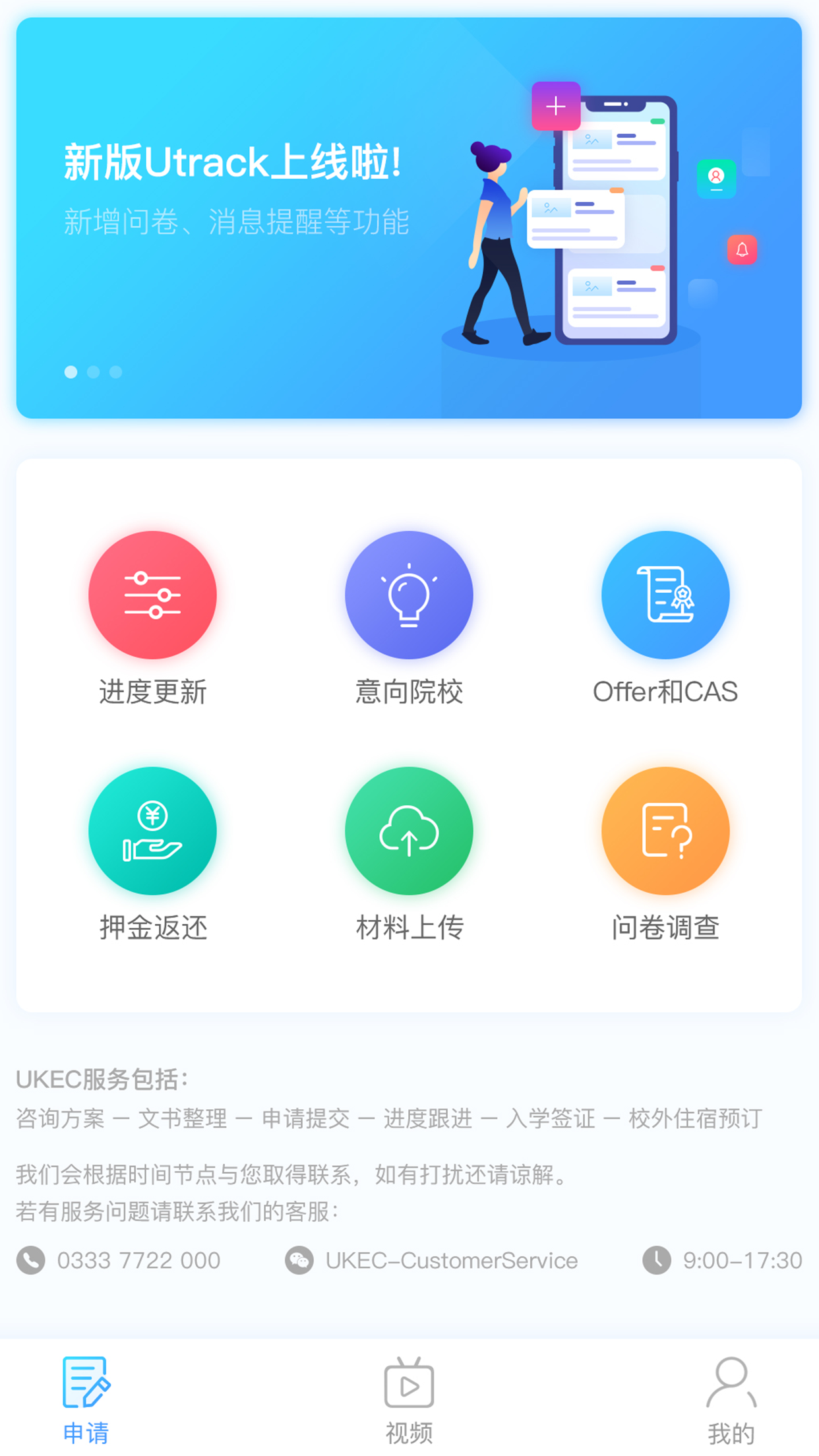Select the third carousel dot
819x1456 pixels.
pos(116,372)
